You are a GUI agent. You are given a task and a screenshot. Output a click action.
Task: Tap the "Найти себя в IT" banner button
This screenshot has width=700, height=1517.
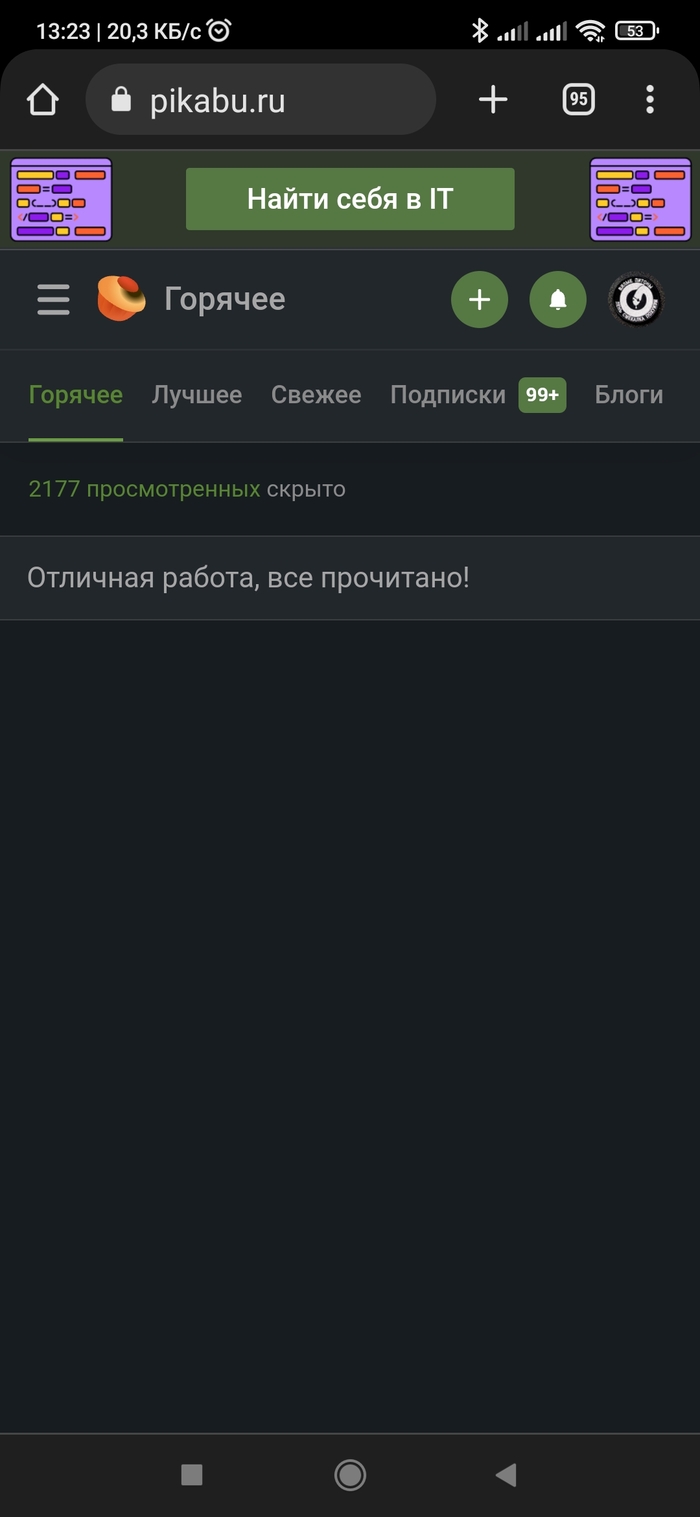coord(350,199)
